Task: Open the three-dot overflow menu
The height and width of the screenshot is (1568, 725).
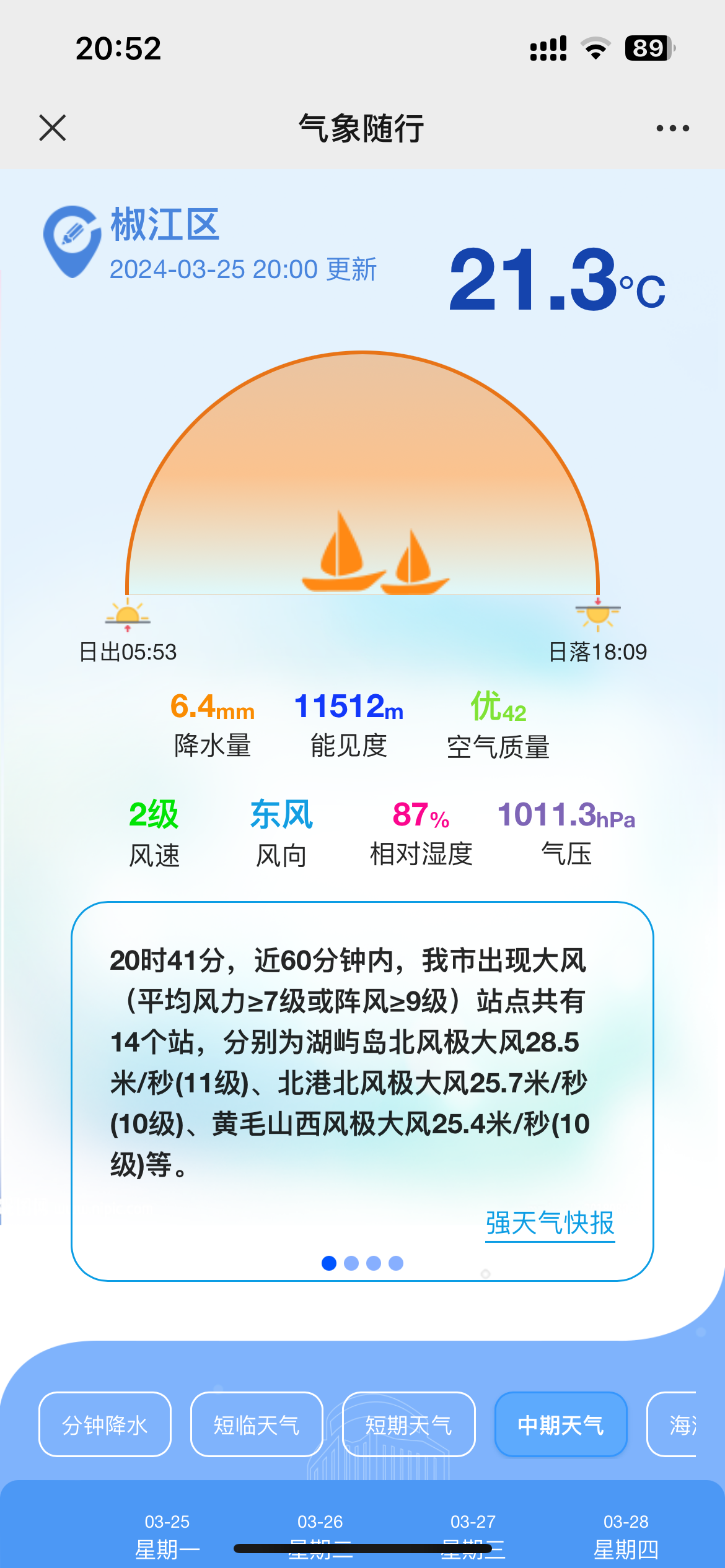Action: coord(672,128)
